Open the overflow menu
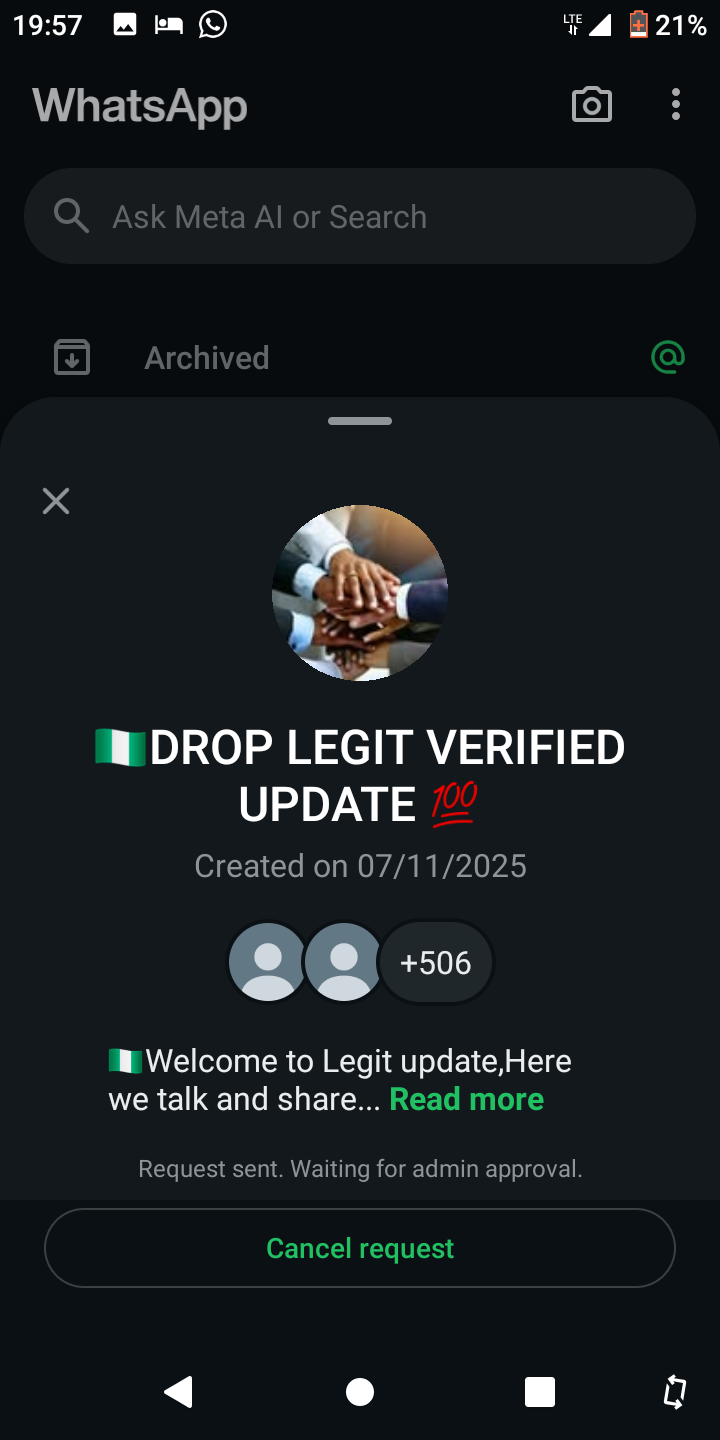The image size is (720, 1440). [x=676, y=105]
